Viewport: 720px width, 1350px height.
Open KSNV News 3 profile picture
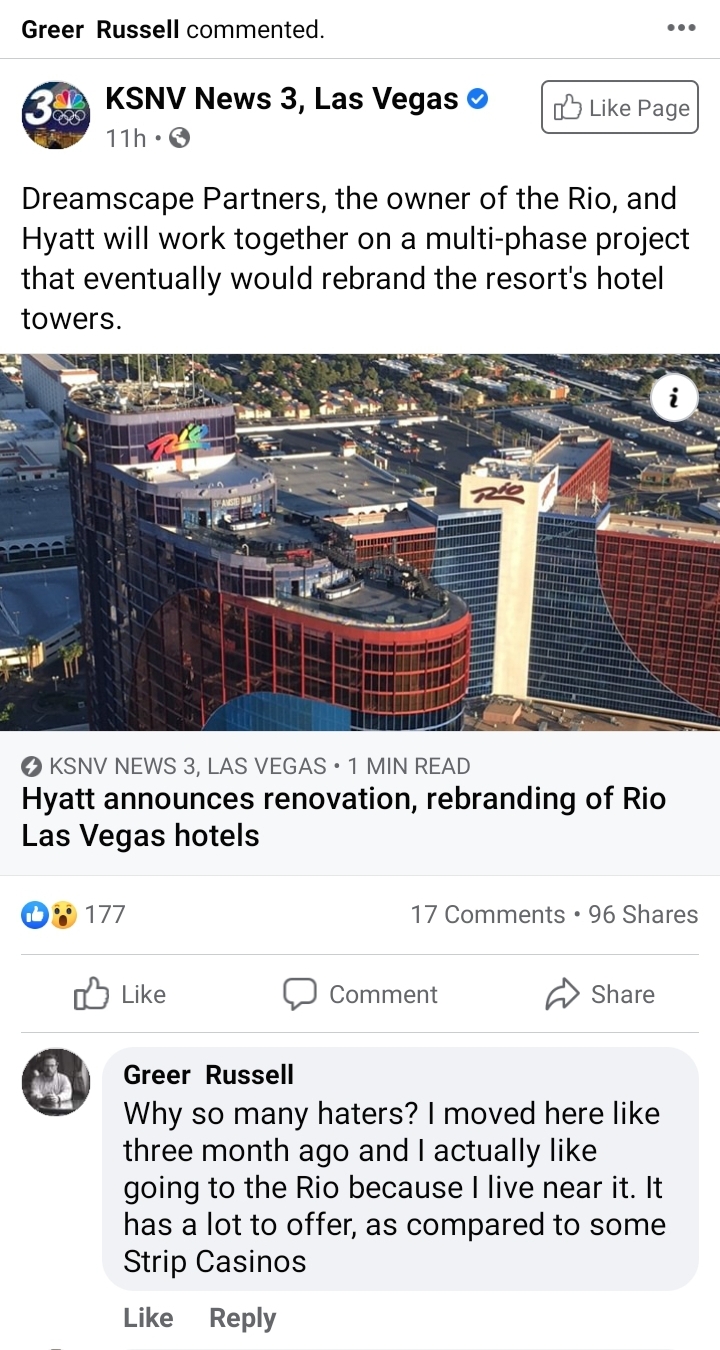56,115
